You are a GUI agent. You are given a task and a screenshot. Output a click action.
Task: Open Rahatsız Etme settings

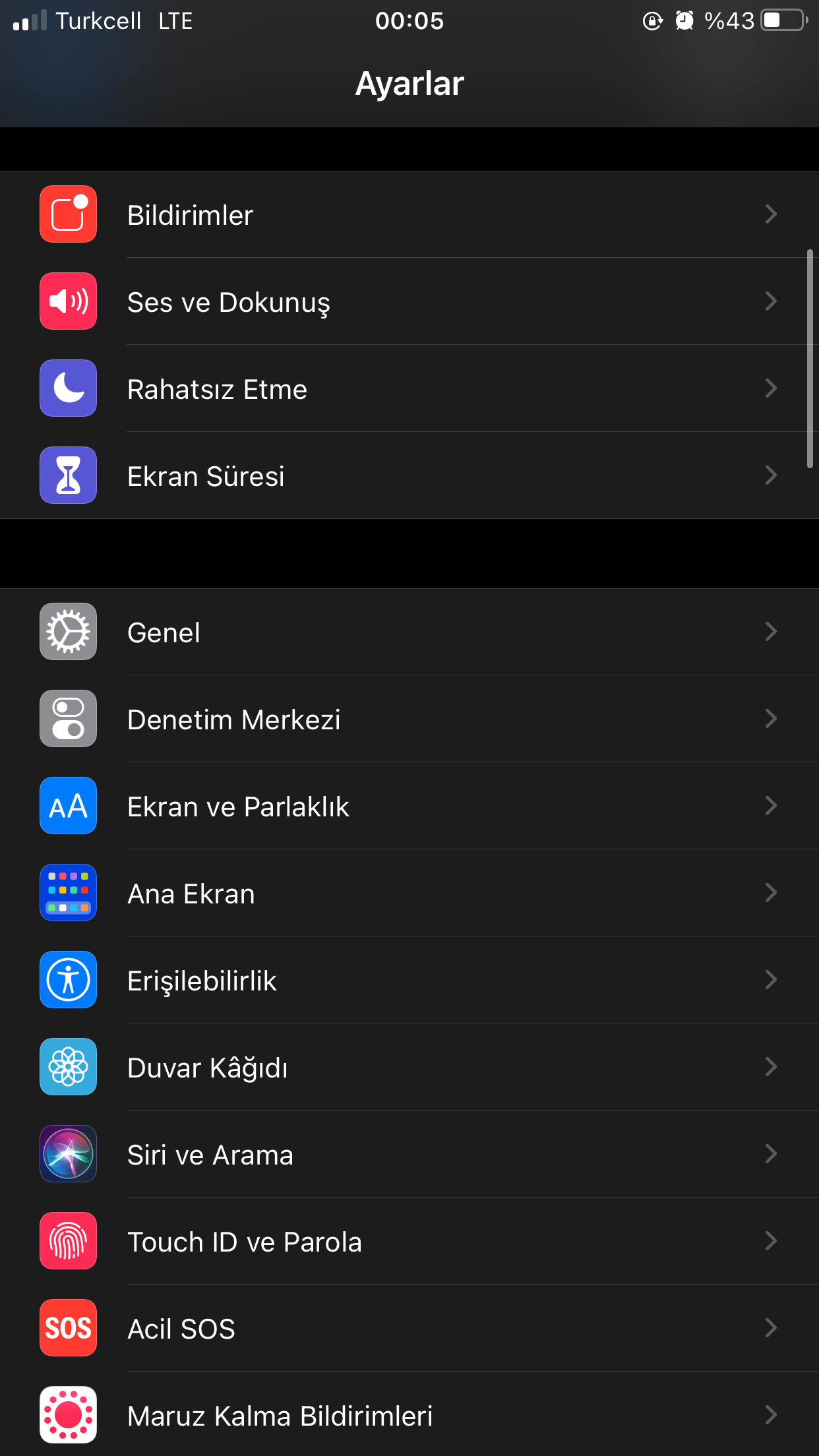409,389
